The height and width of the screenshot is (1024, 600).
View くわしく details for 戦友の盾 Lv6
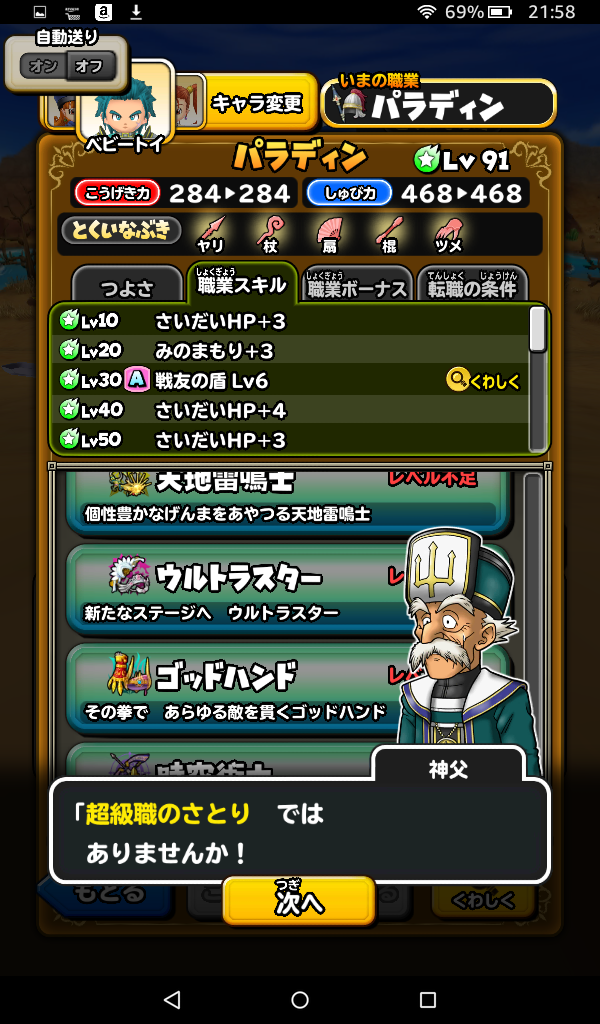pos(486,380)
